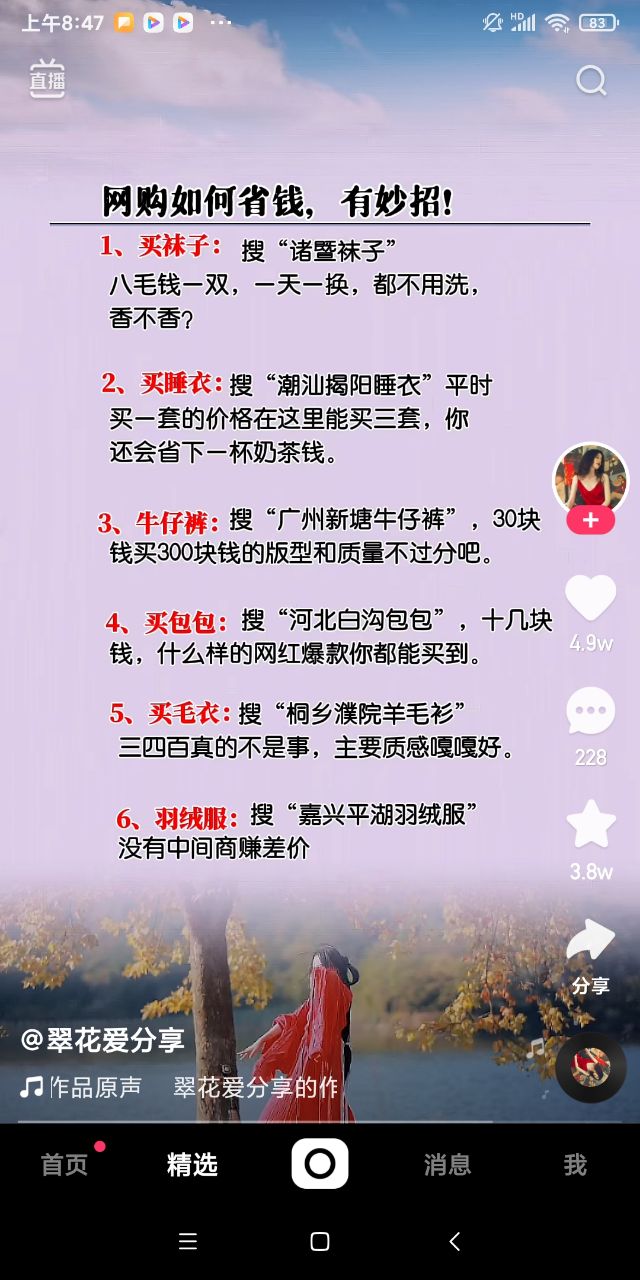Tap the center camera create button
The width and height of the screenshot is (640, 1280).
pos(320,1164)
